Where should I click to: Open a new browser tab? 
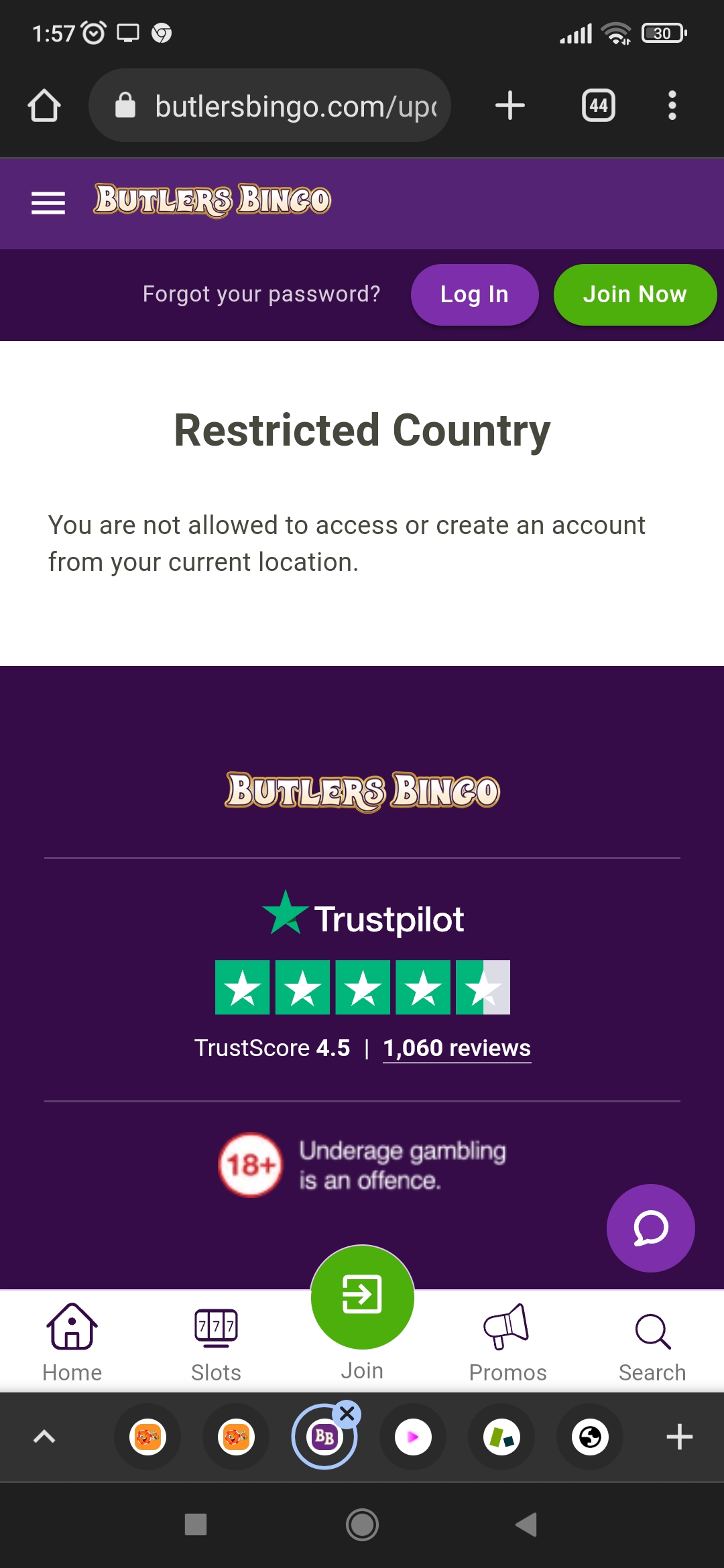[509, 106]
